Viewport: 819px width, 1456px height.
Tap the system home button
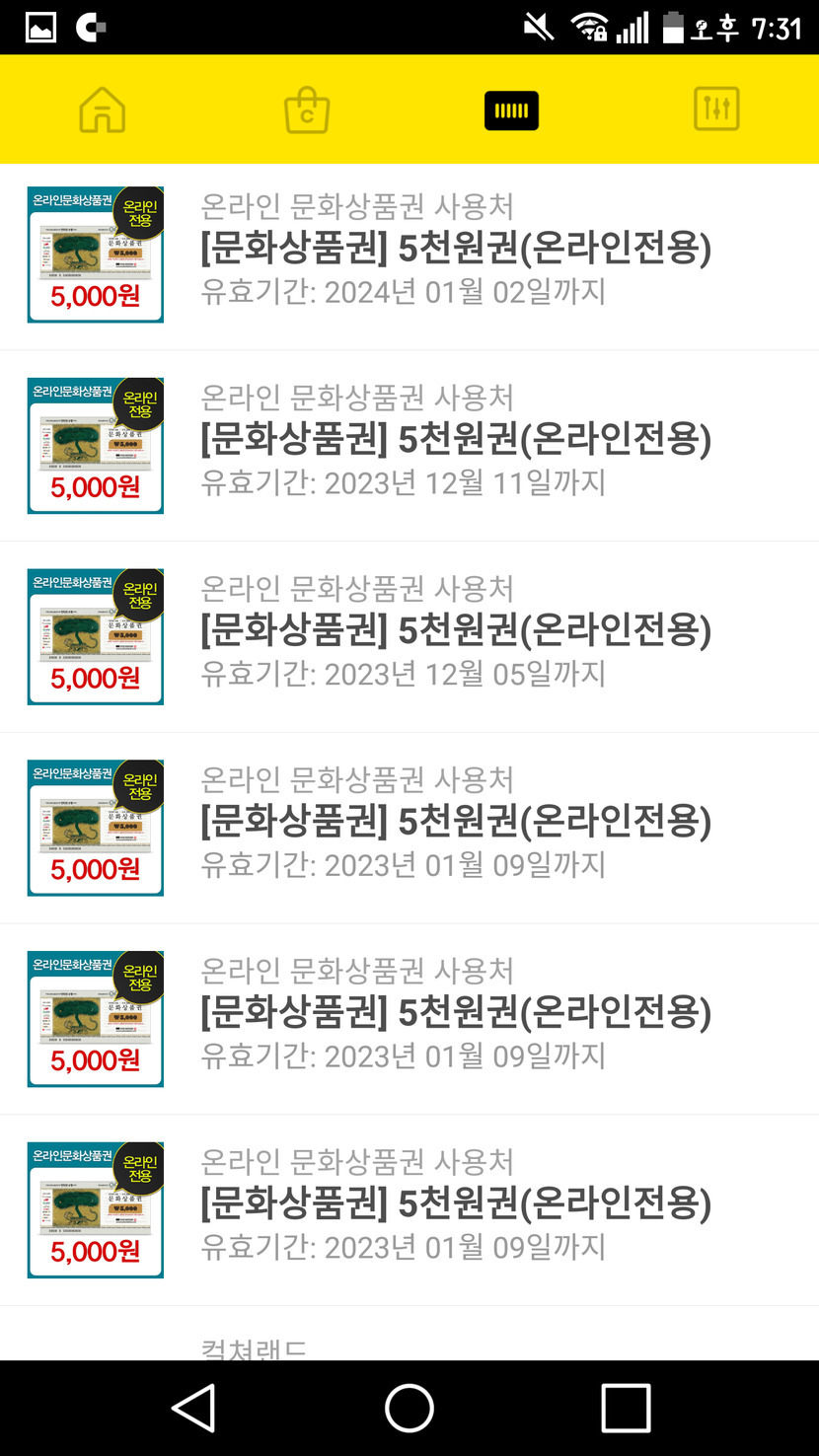409,1407
